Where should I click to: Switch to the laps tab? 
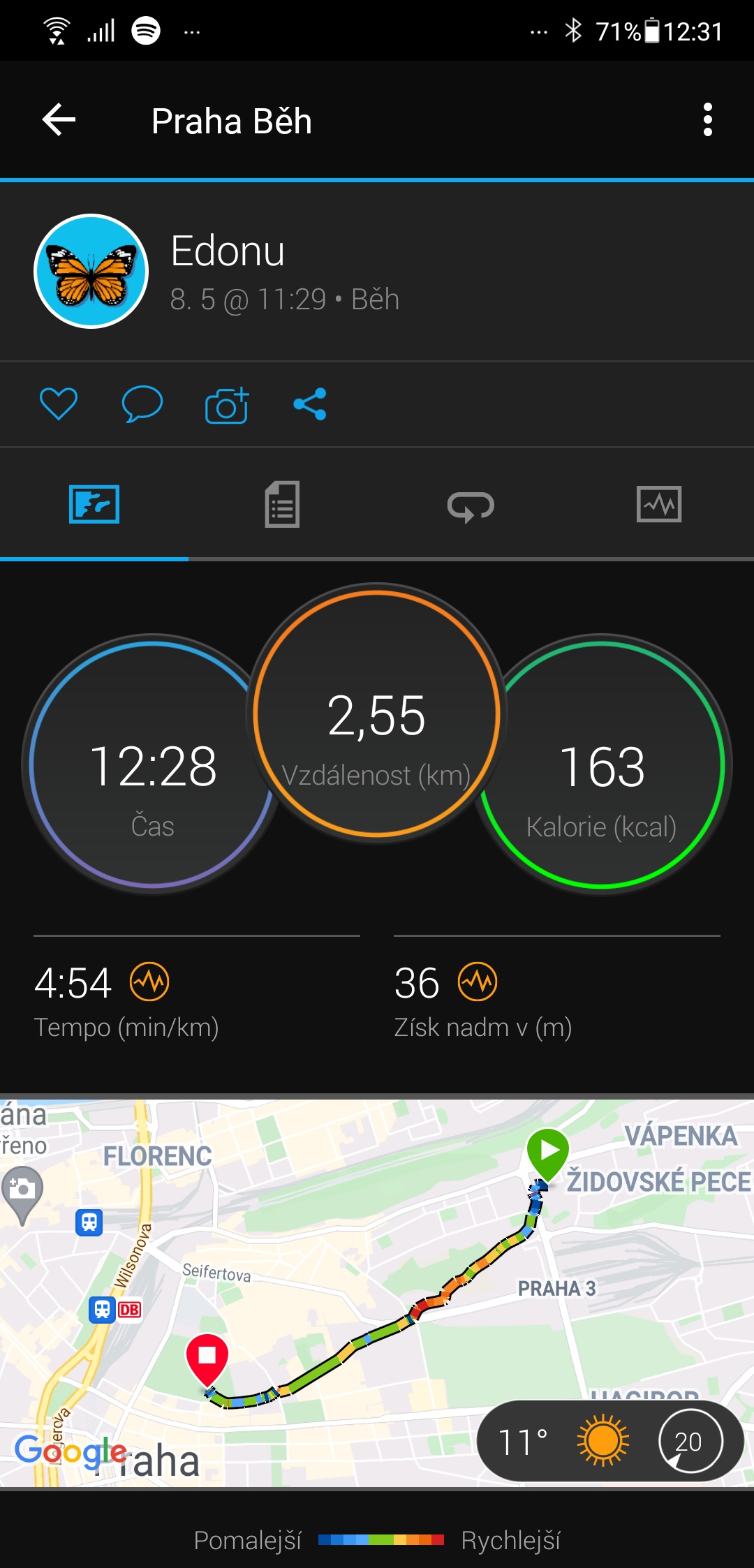[471, 505]
